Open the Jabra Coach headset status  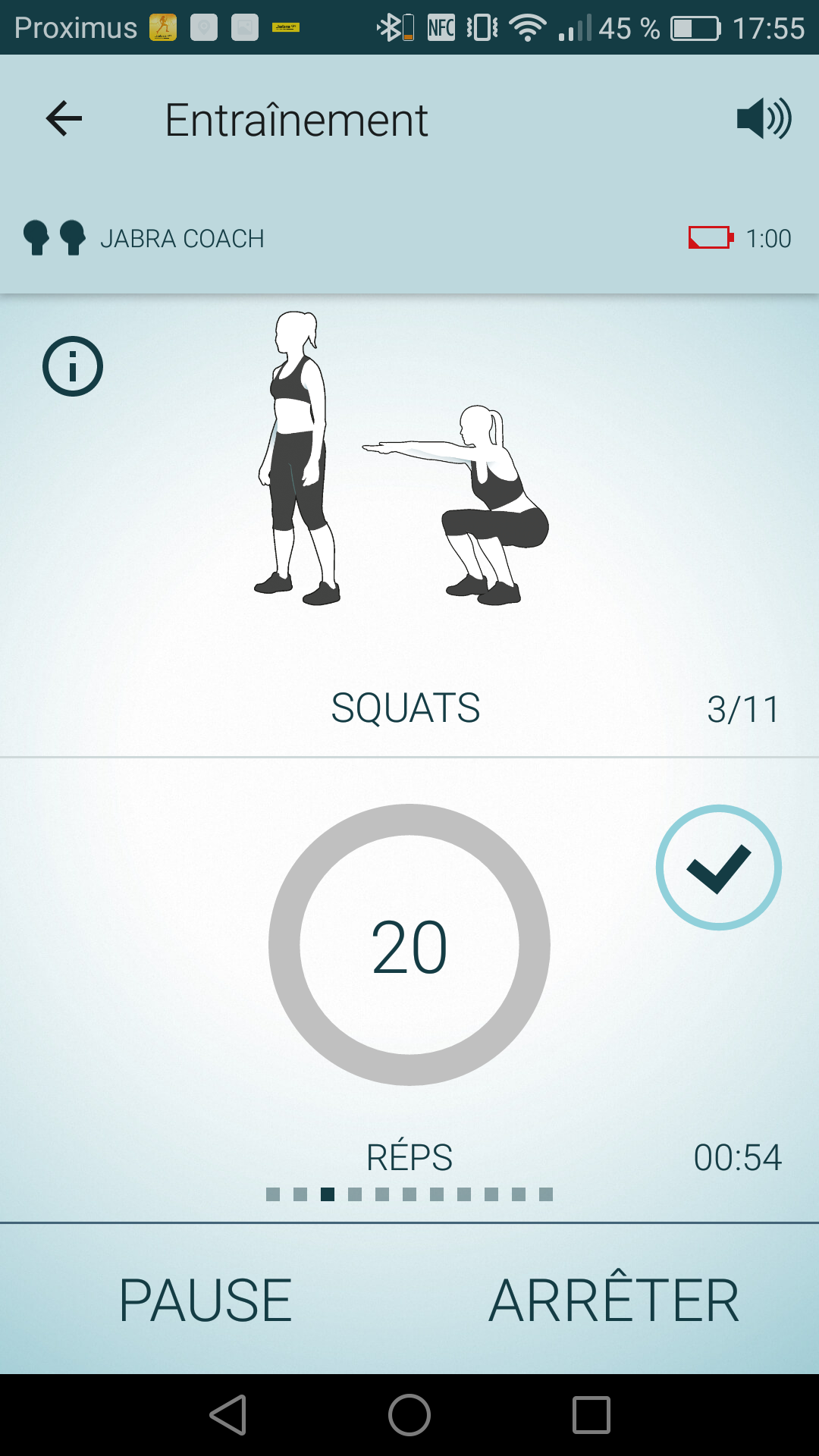click(x=144, y=238)
